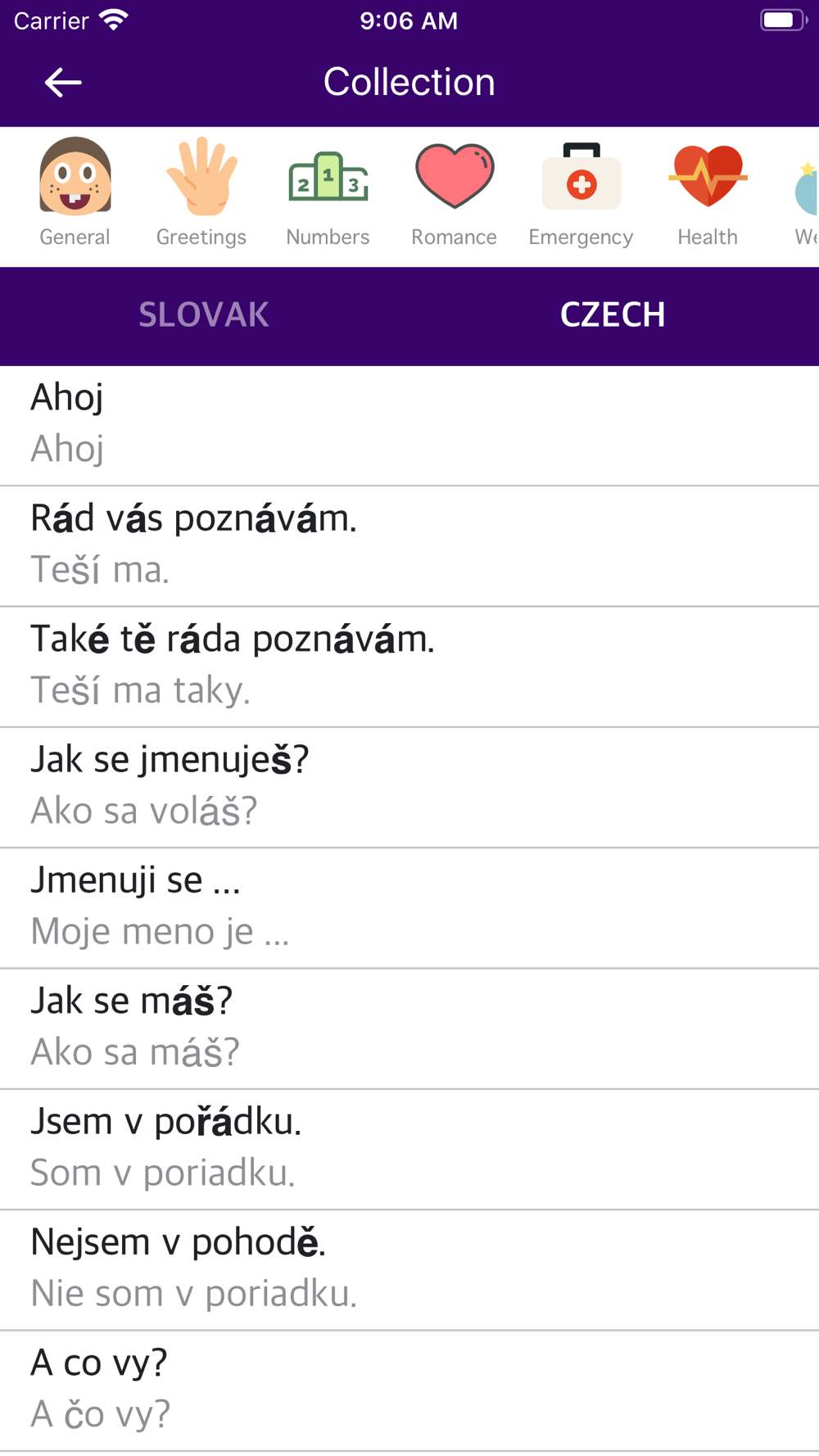Tap the phrase "Jak se máš?"
This screenshot has height=1456, width=819.
click(409, 1029)
